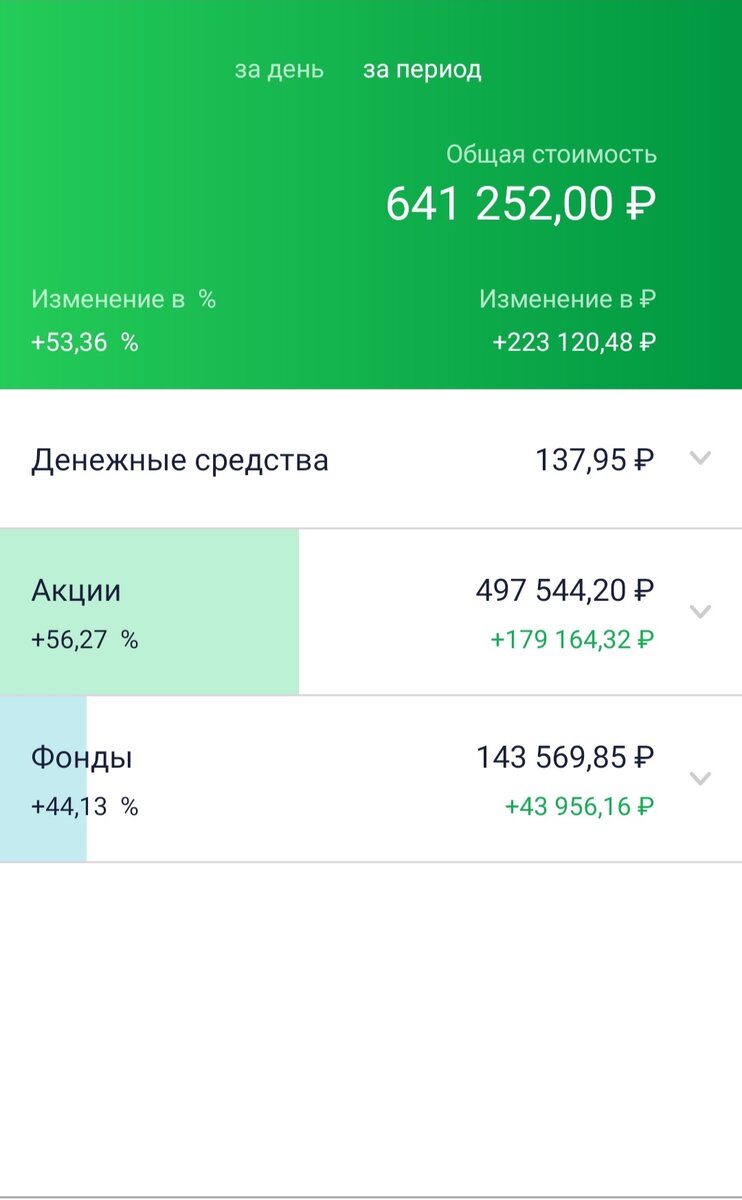Open details via Акции chevron icon
This screenshot has width=742, height=1200.
click(700, 612)
